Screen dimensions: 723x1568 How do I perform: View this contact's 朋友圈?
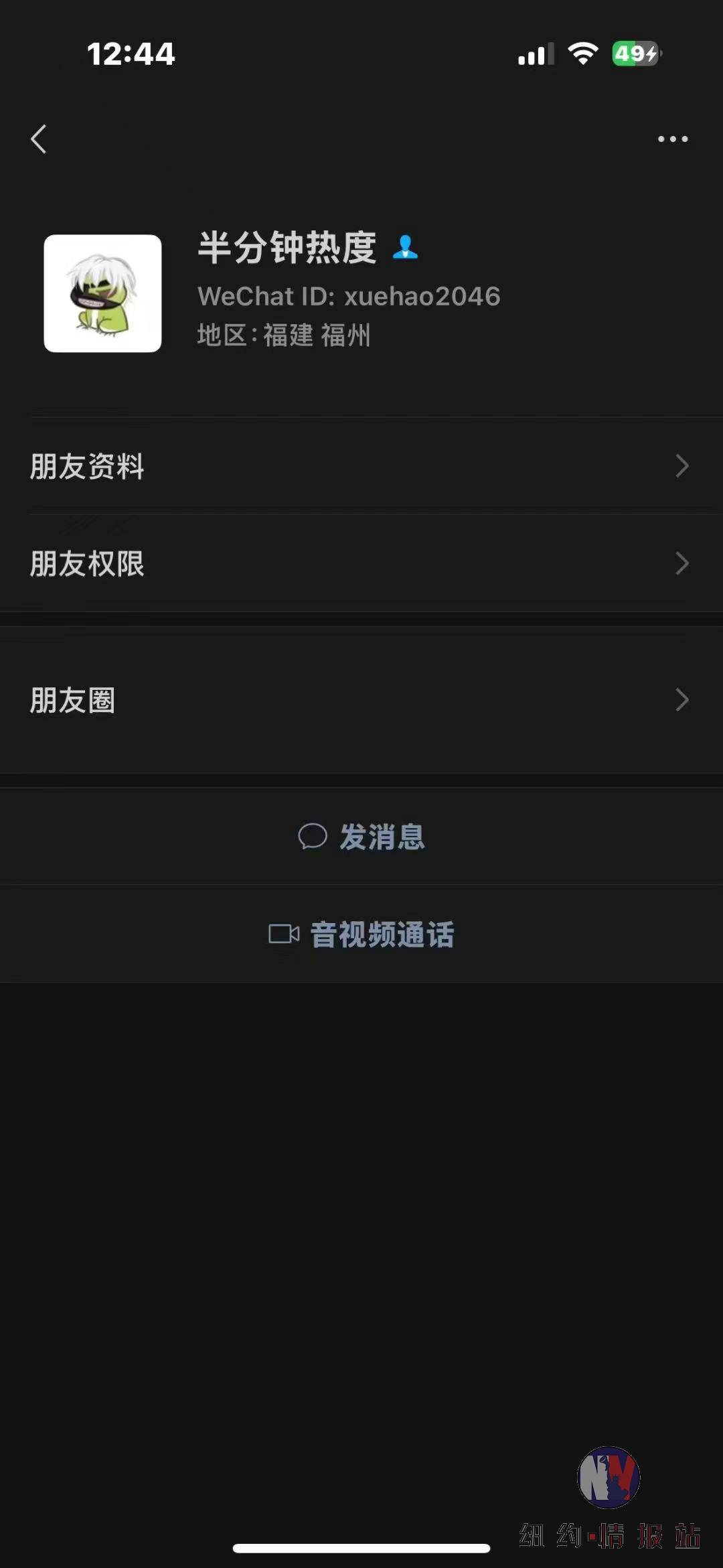[361, 700]
